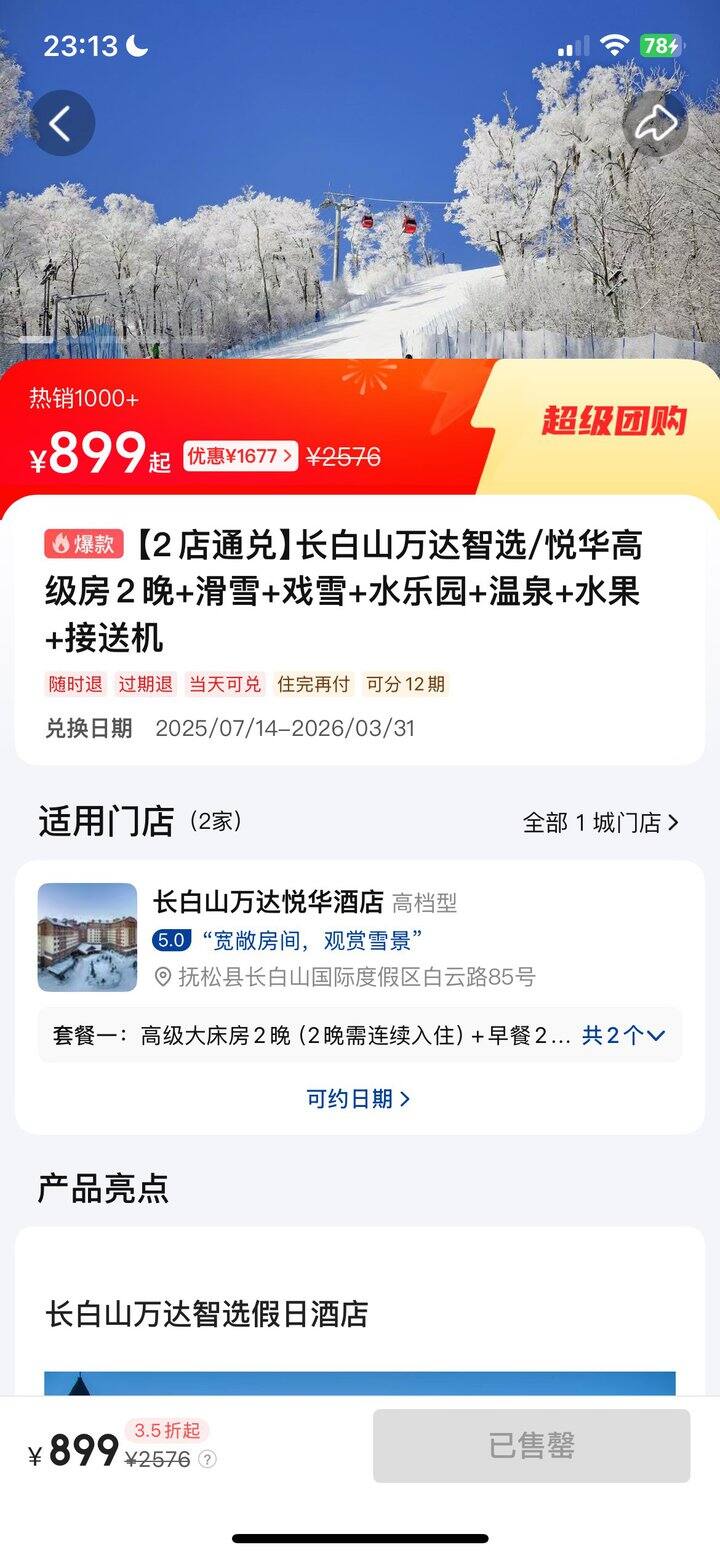Tap the price info question mark icon
The height and width of the screenshot is (1558, 720).
[x=207, y=1459]
